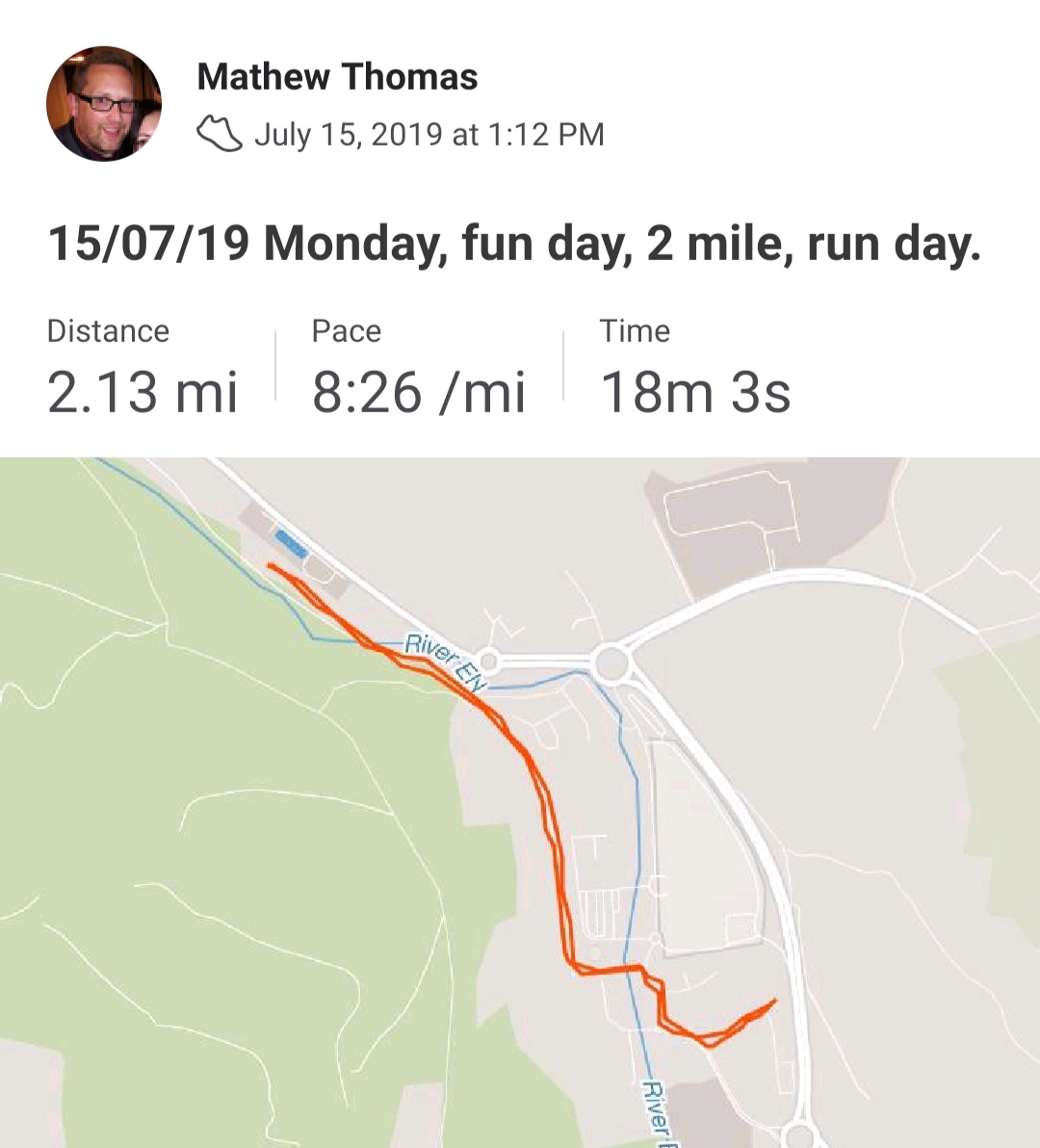This screenshot has width=1040, height=1148.
Task: Open the Mathew Thomas profile name
Action: tap(337, 77)
